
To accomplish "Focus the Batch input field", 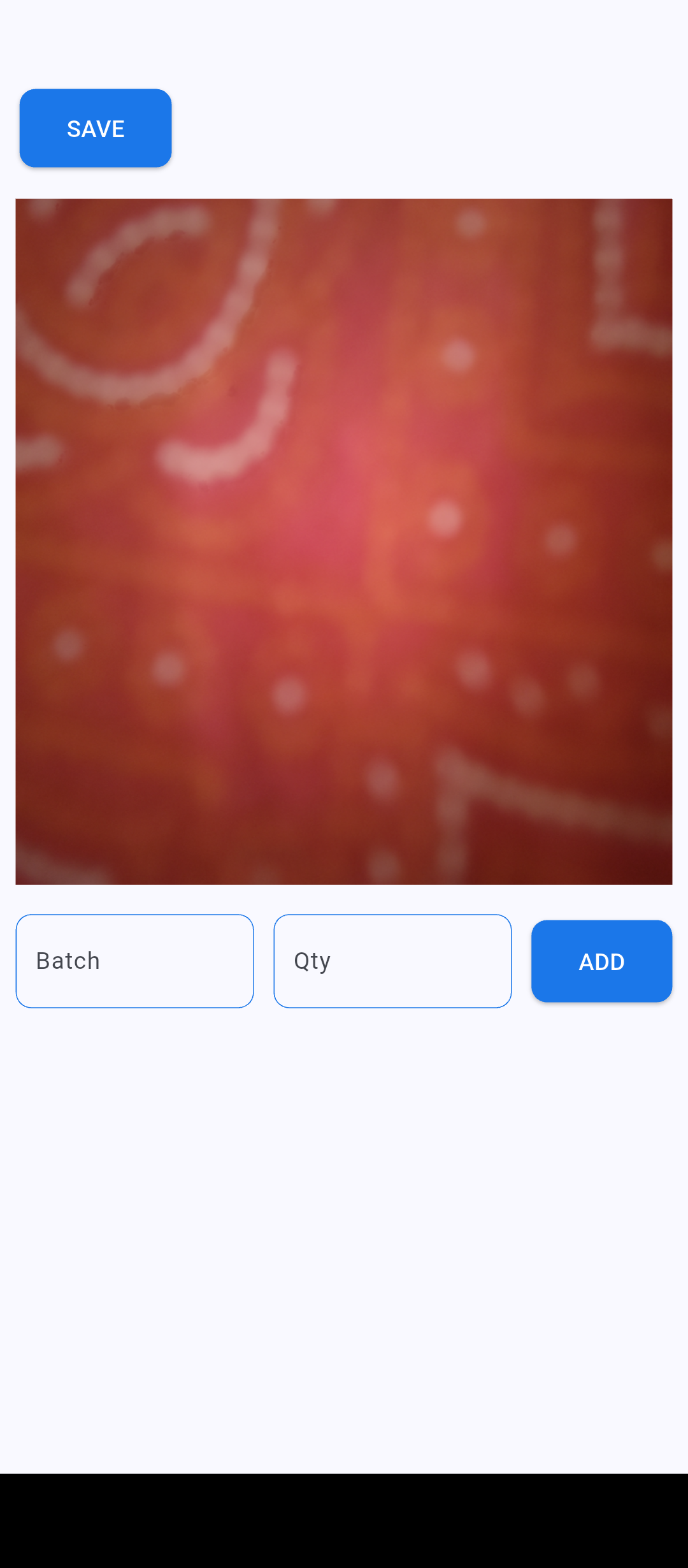I will coord(134,961).
